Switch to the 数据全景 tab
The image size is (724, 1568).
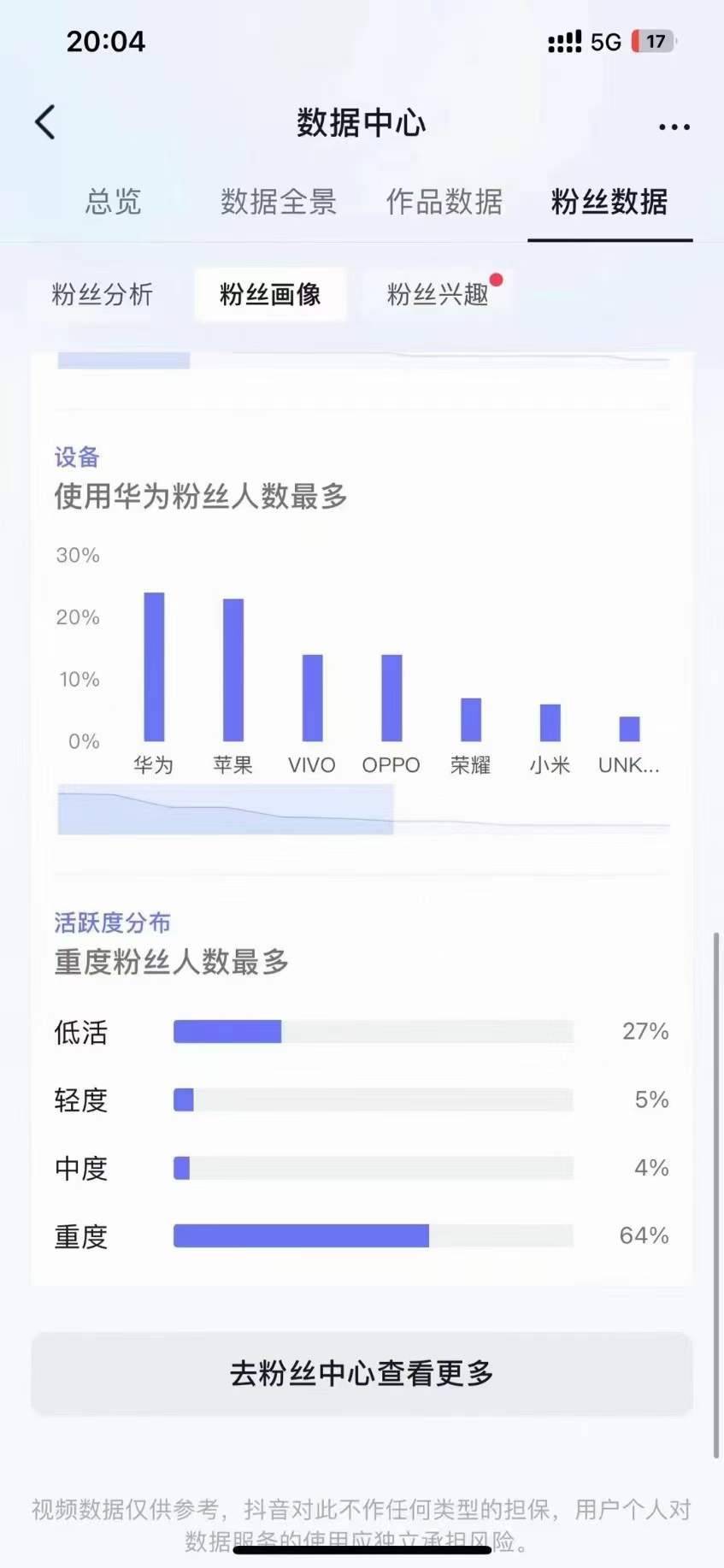[279, 202]
